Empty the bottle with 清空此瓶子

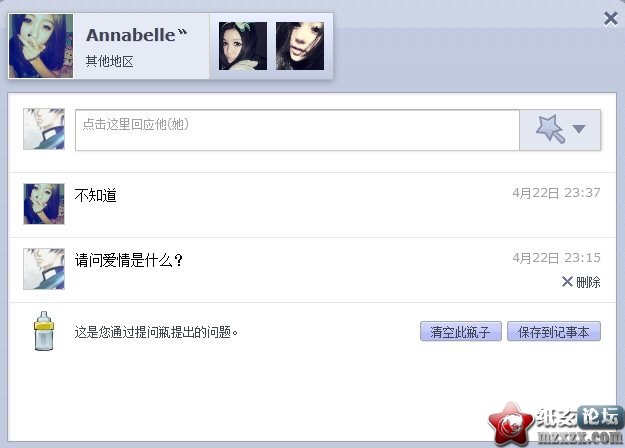click(459, 332)
